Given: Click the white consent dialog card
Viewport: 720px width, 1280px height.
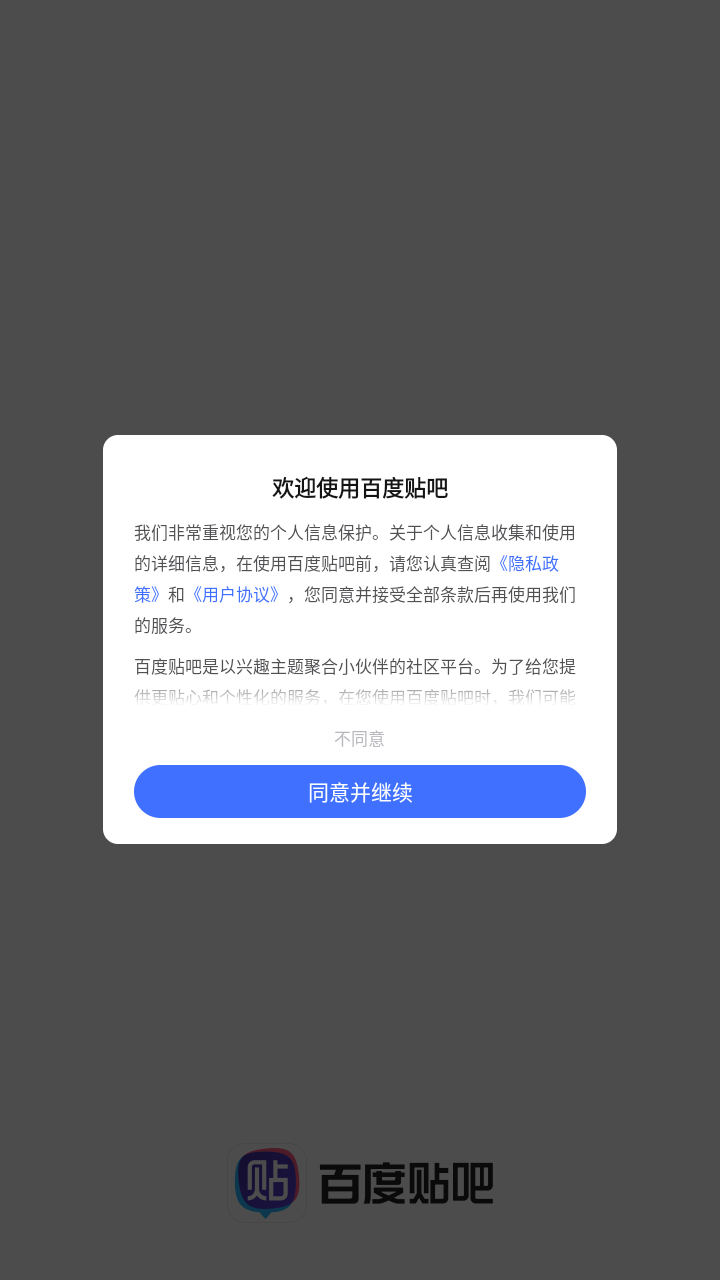Looking at the screenshot, I should pos(359,640).
